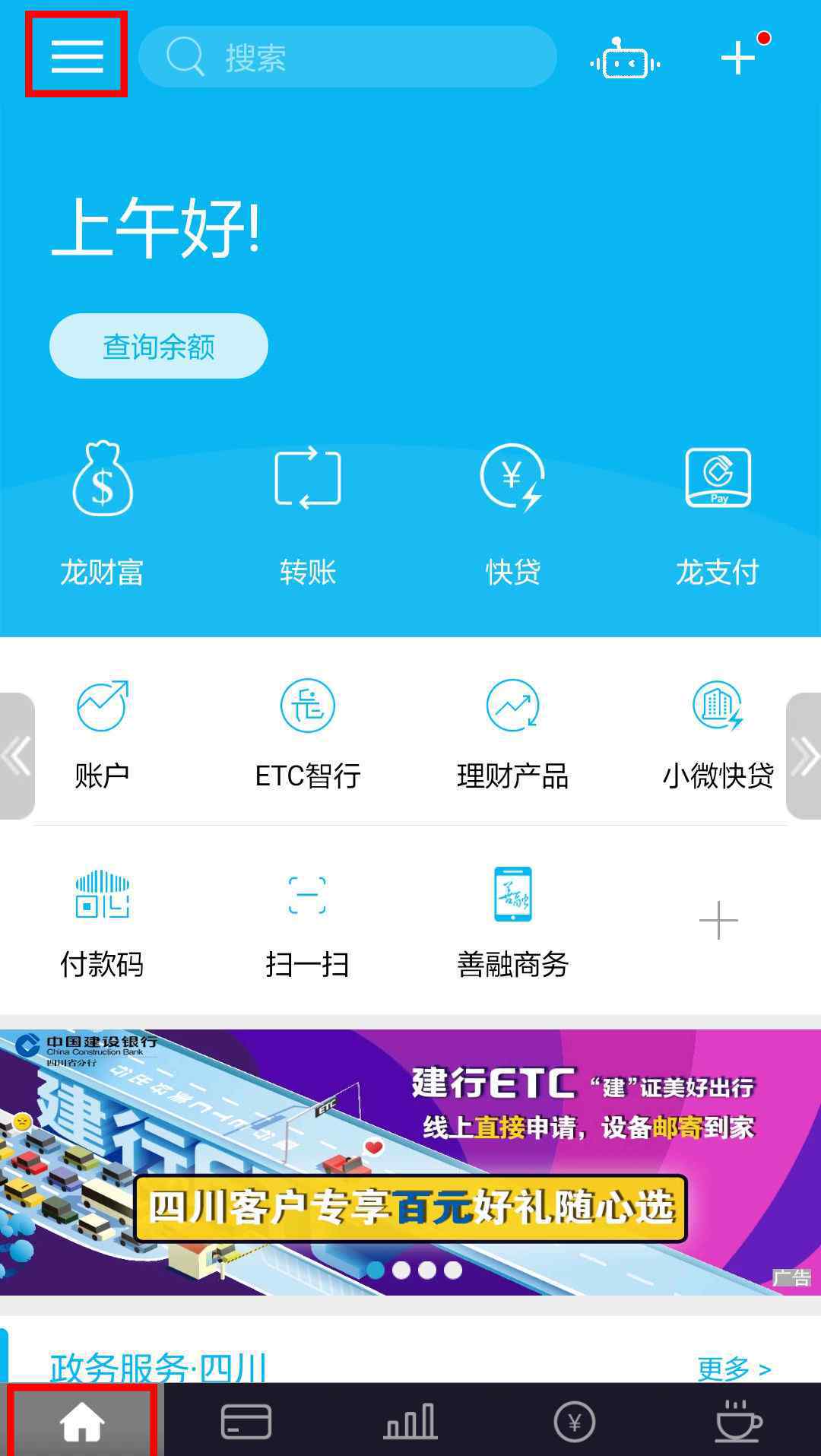The width and height of the screenshot is (821, 1456).
Task: Open the hamburger drawer menu
Action: tap(77, 56)
